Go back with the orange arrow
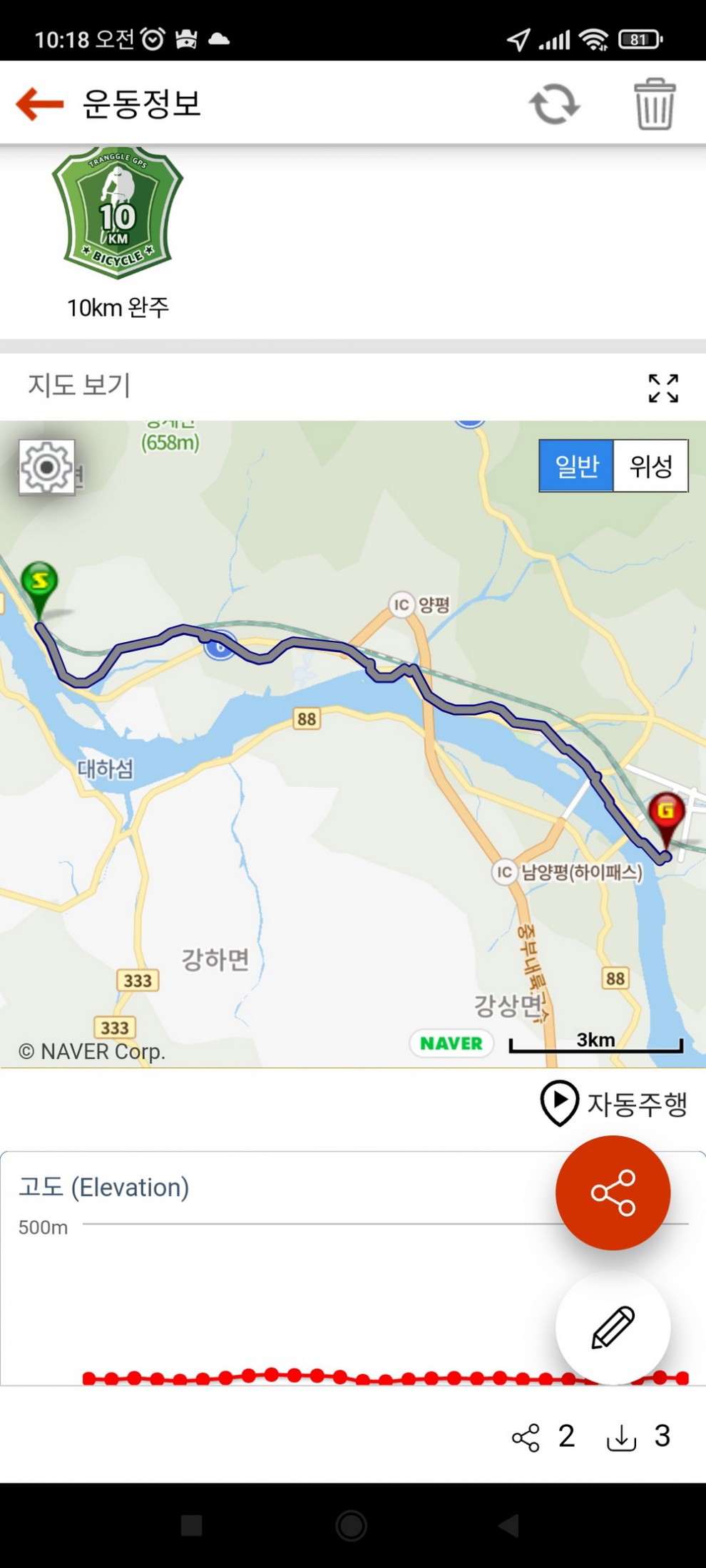This screenshot has height=1568, width=706. 40,104
